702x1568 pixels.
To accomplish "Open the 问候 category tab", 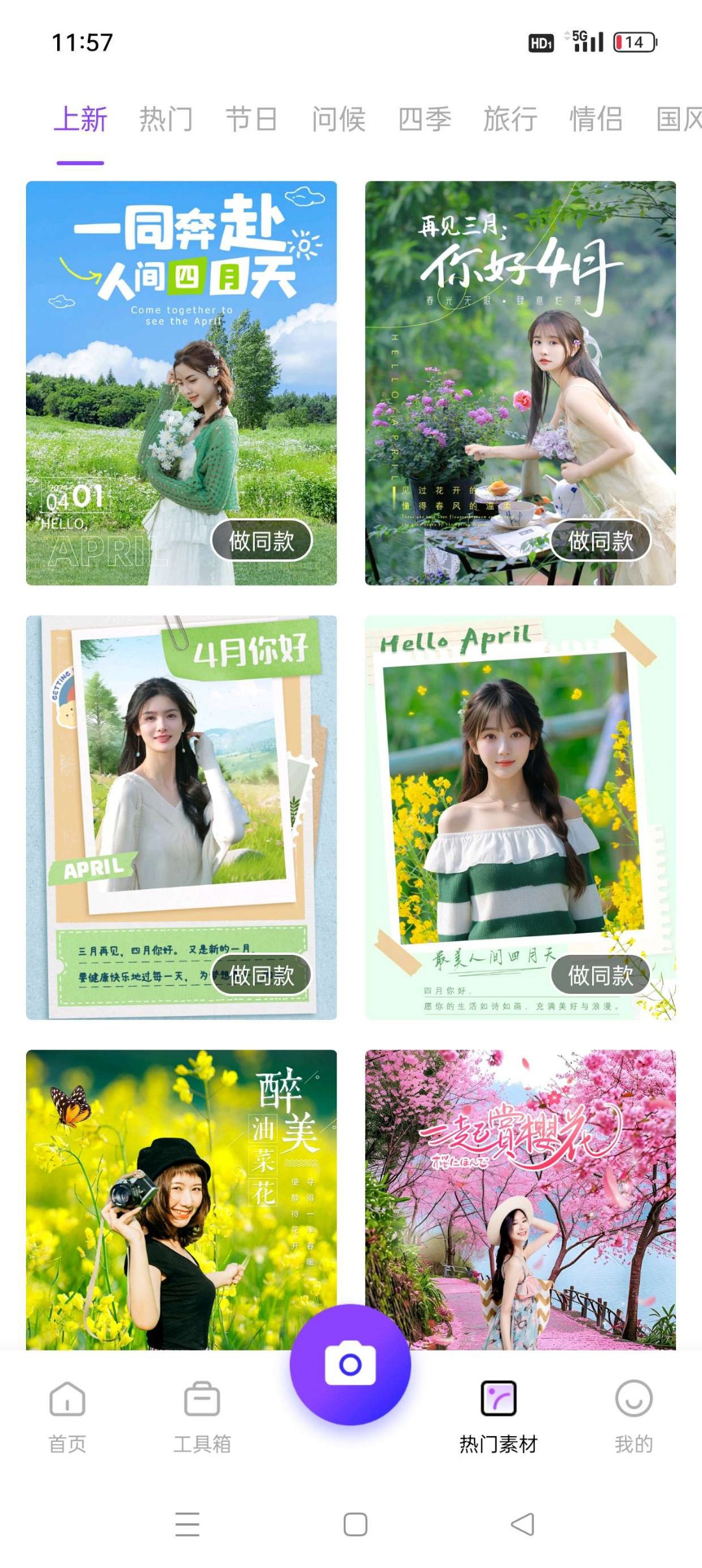I will (338, 120).
